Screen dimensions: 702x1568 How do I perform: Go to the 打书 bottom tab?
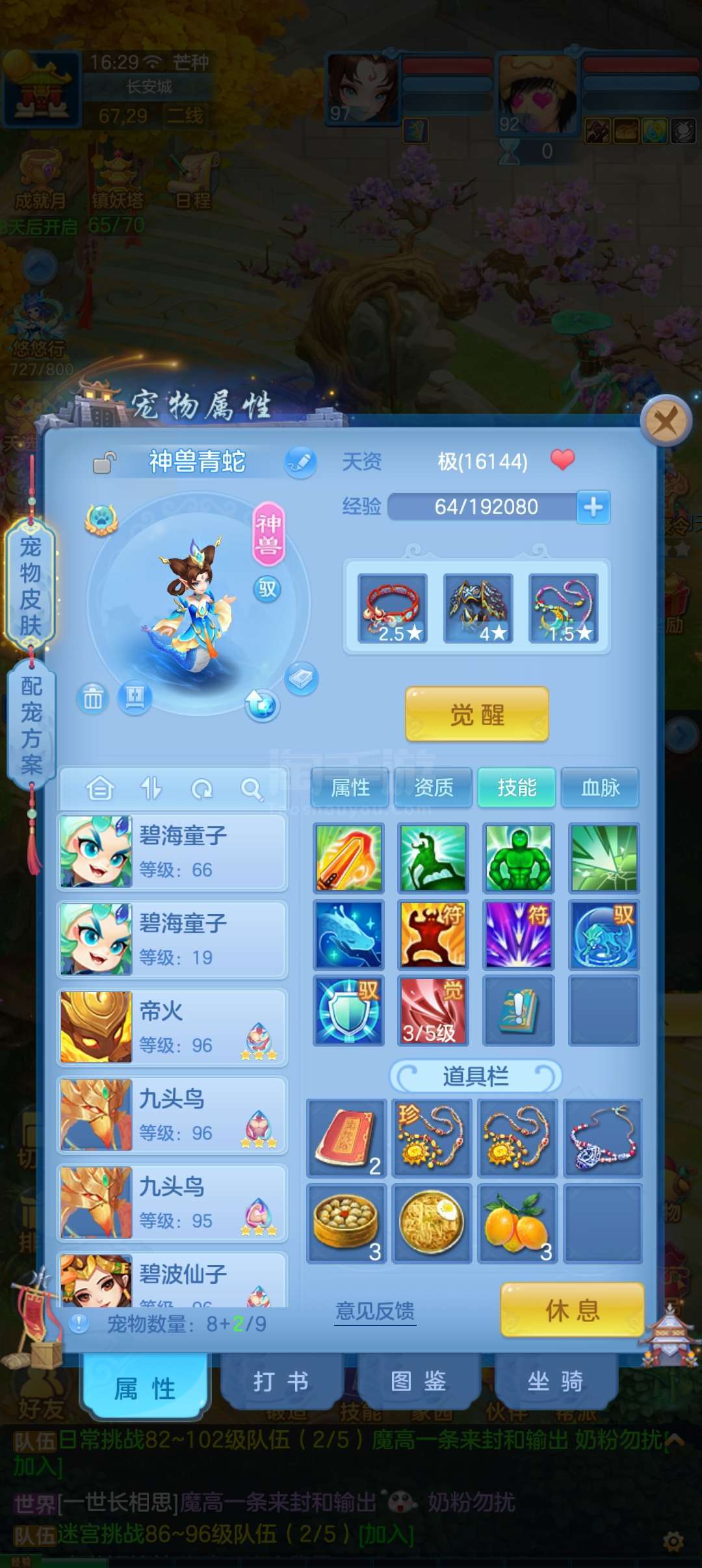[x=281, y=1381]
